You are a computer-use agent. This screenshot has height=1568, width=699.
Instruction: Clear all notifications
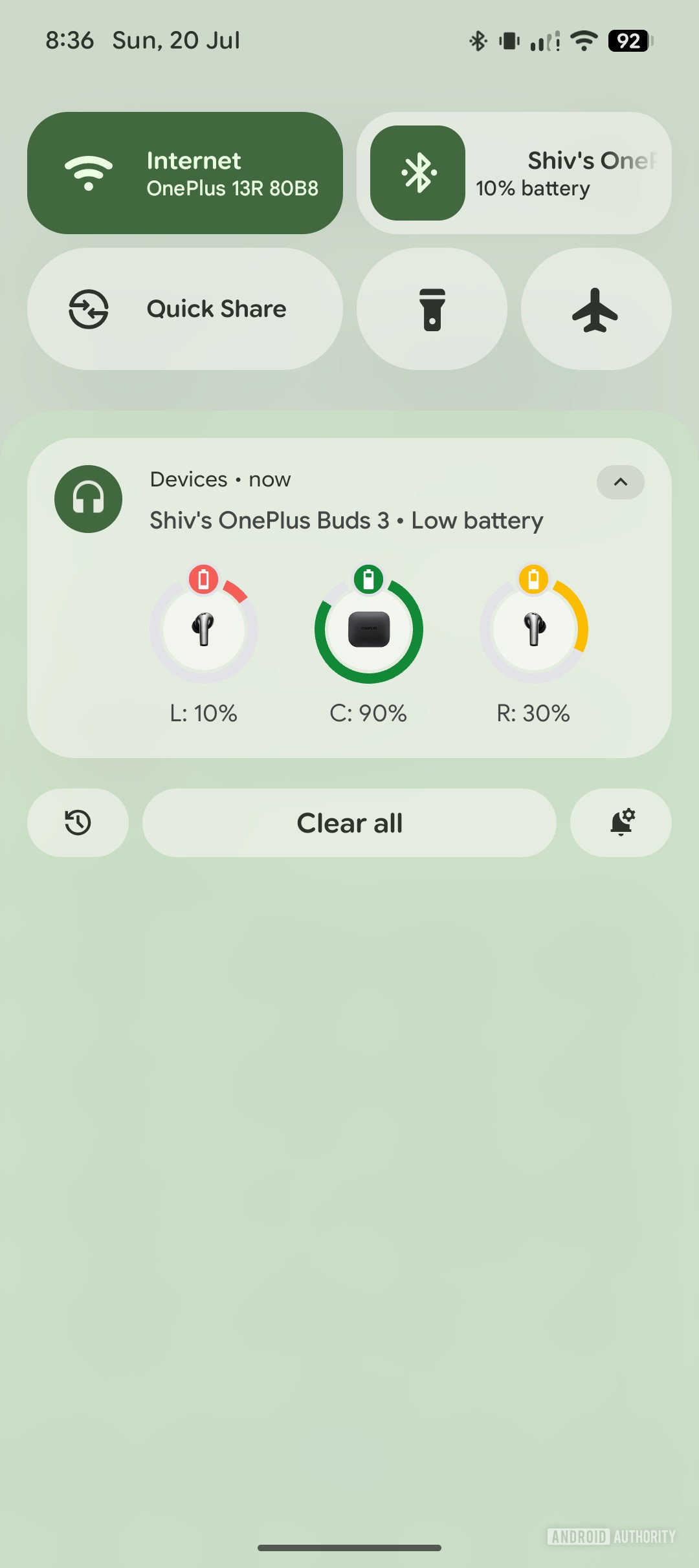(349, 823)
